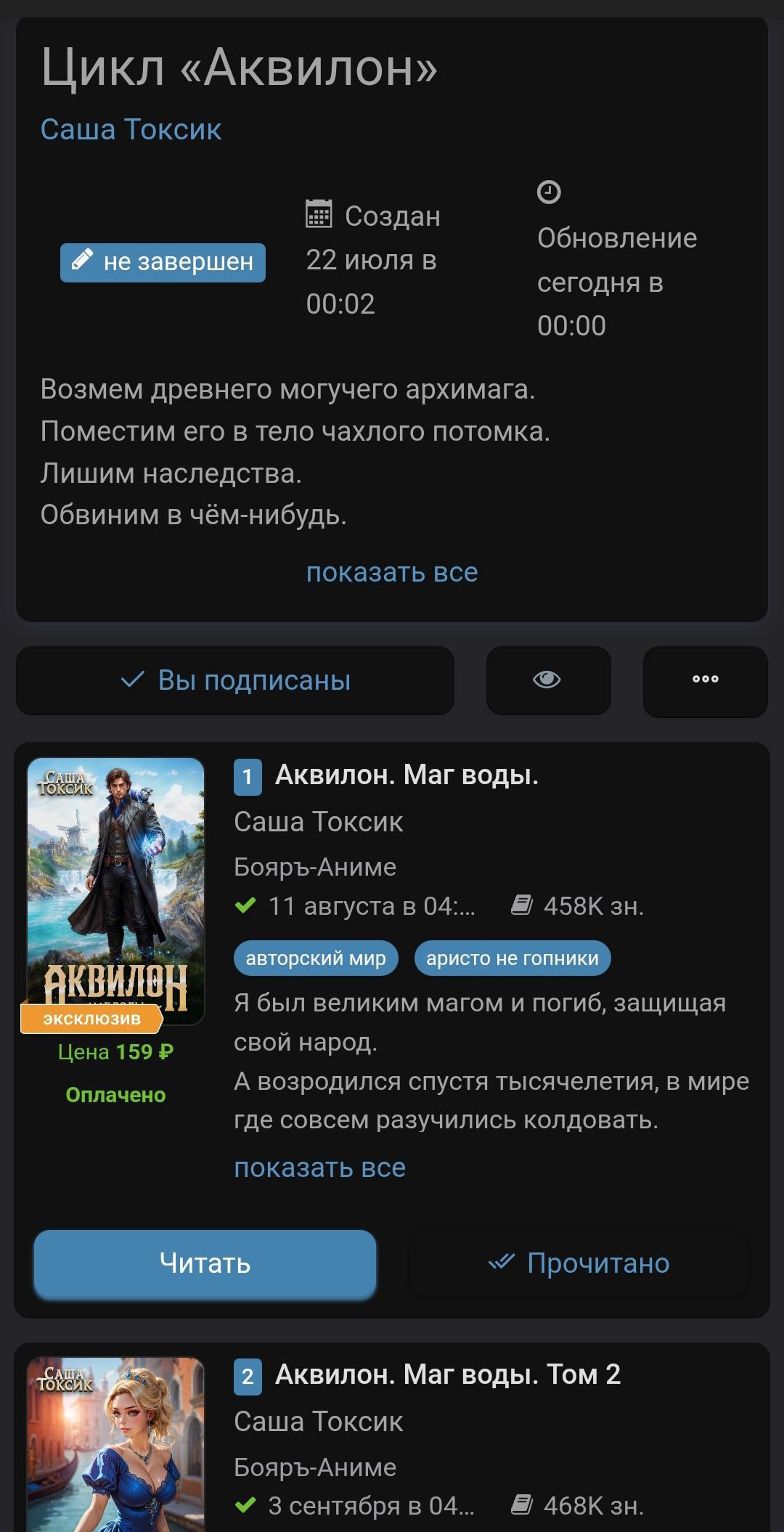Expand the first book's annotation
The image size is (784, 1532).
click(x=319, y=1168)
